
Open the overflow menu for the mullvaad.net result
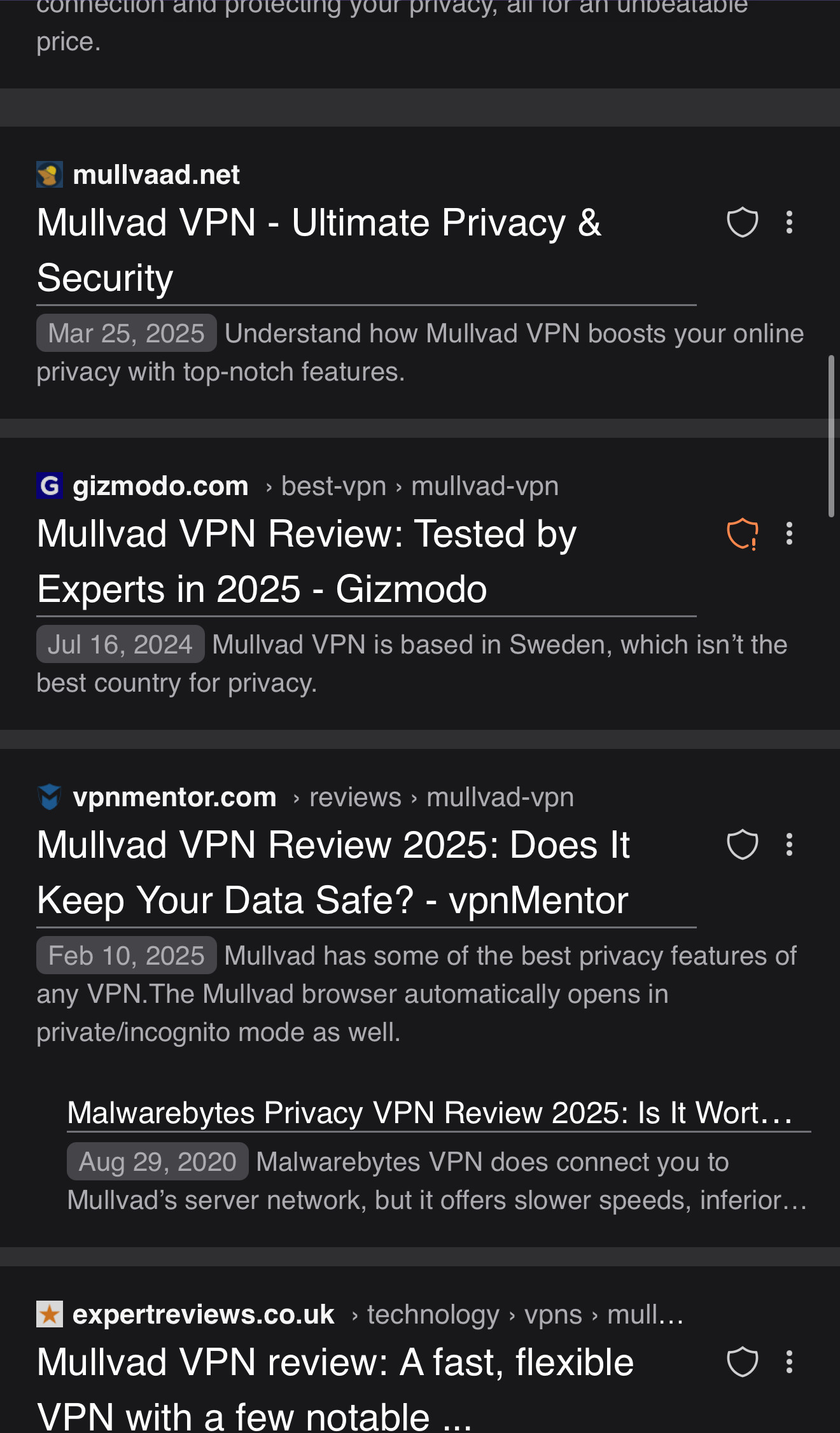tap(789, 223)
